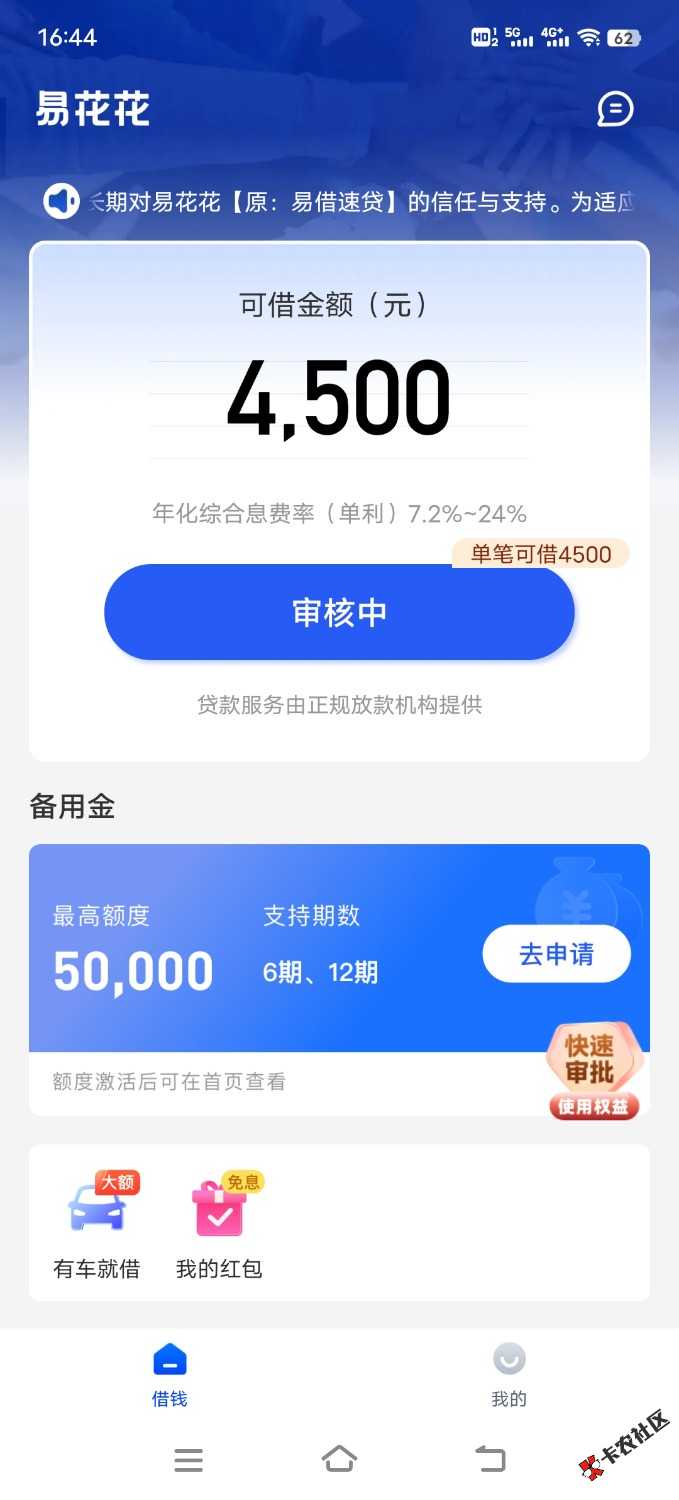Open 我的红包

219,1226
